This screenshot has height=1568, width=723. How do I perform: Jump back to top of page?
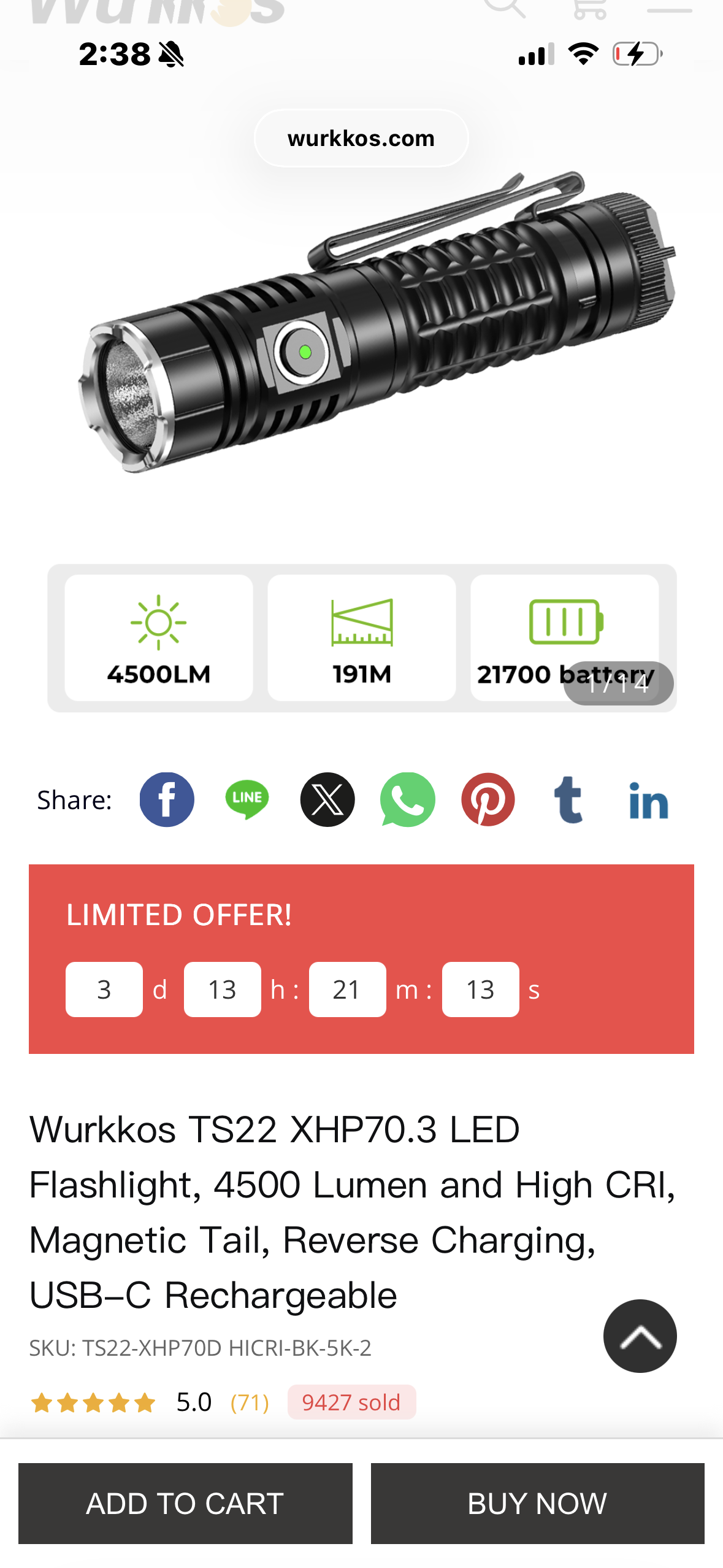pos(640,1335)
